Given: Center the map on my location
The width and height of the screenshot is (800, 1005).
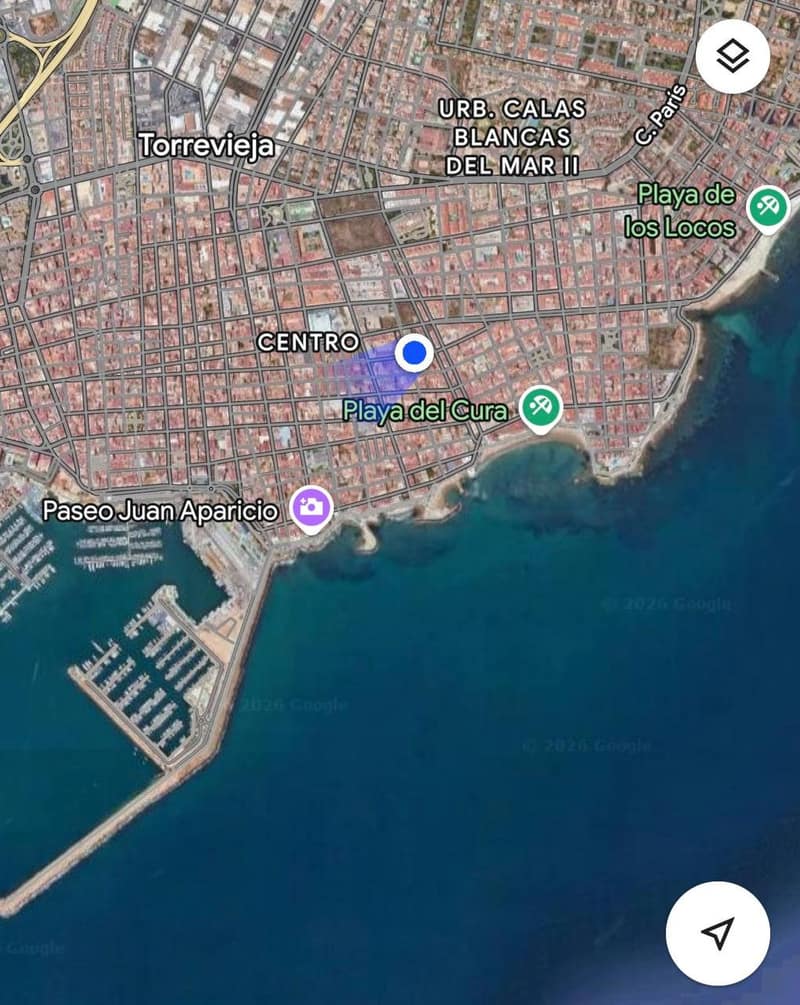Looking at the screenshot, I should [717, 934].
